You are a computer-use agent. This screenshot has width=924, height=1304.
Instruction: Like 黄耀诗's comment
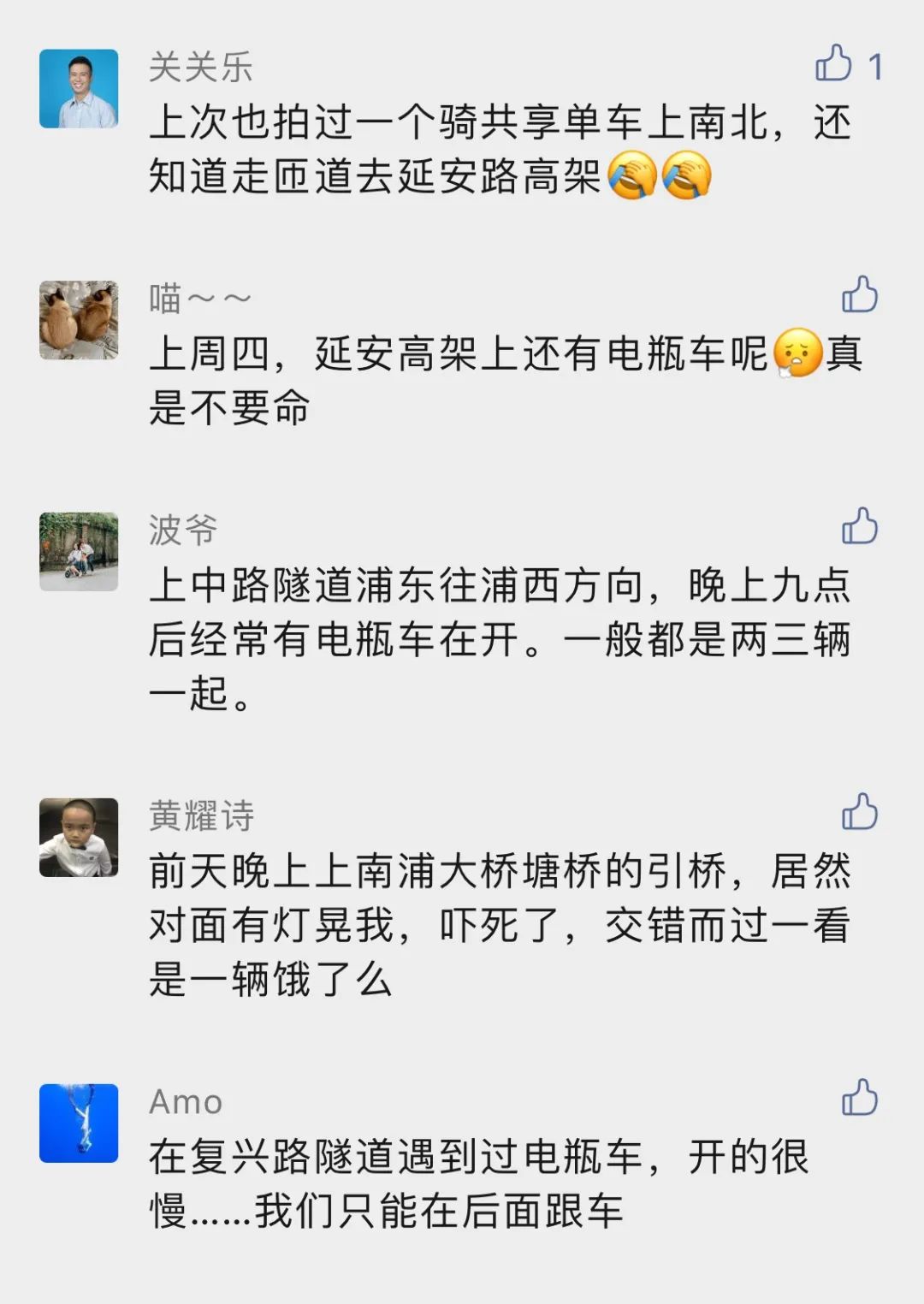pyautogui.click(x=860, y=812)
